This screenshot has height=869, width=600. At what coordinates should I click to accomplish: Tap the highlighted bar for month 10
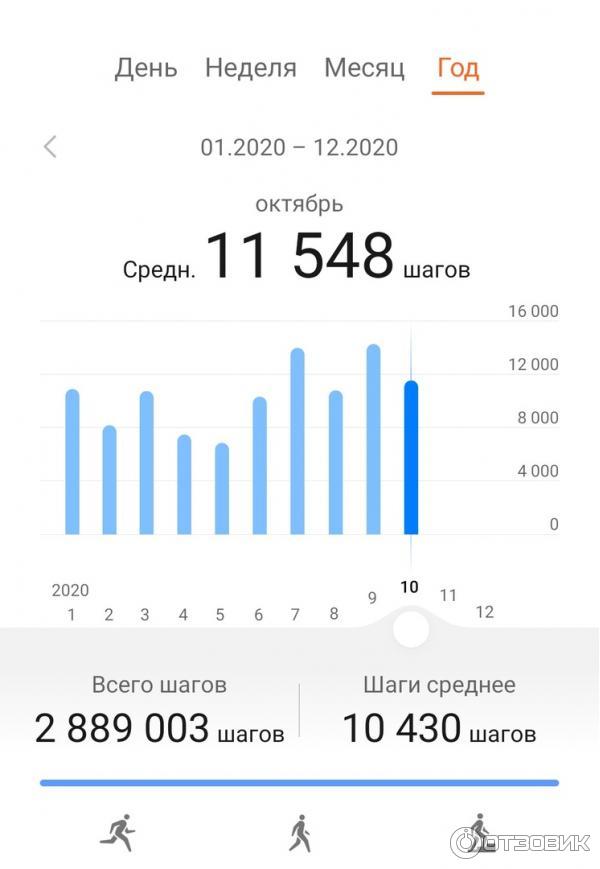coord(410,458)
